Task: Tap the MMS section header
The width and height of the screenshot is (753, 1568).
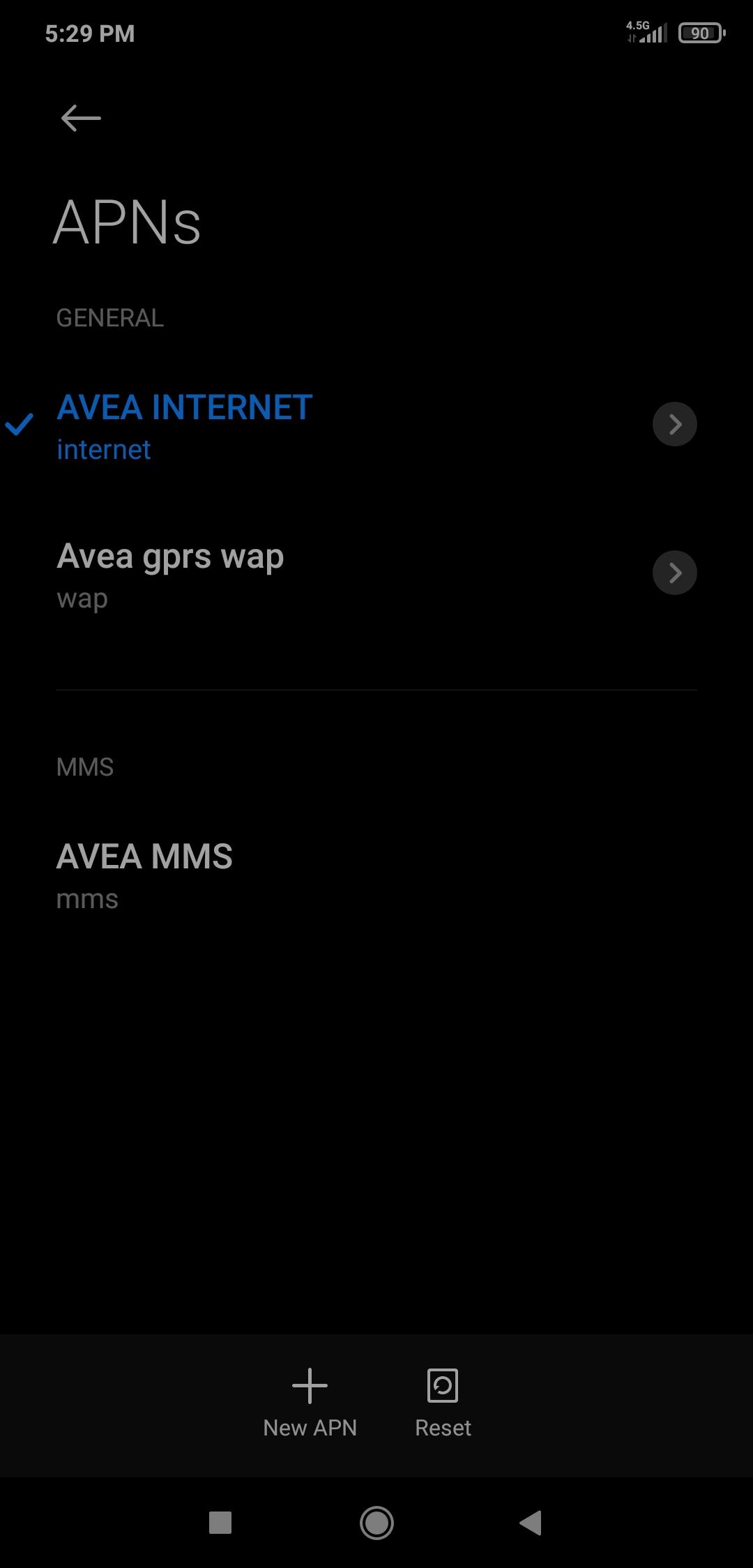Action: pos(85,766)
